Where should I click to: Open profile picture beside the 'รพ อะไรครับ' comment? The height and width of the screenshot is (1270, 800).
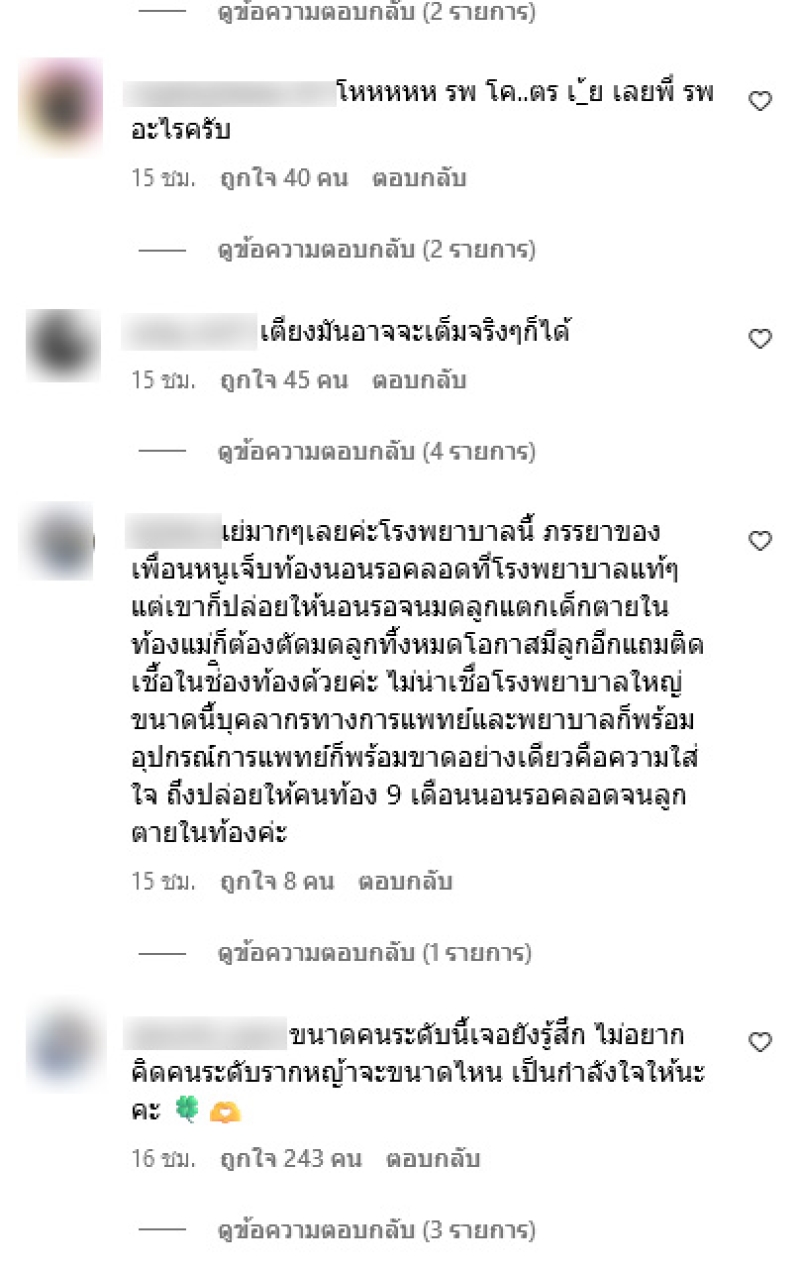[62, 105]
